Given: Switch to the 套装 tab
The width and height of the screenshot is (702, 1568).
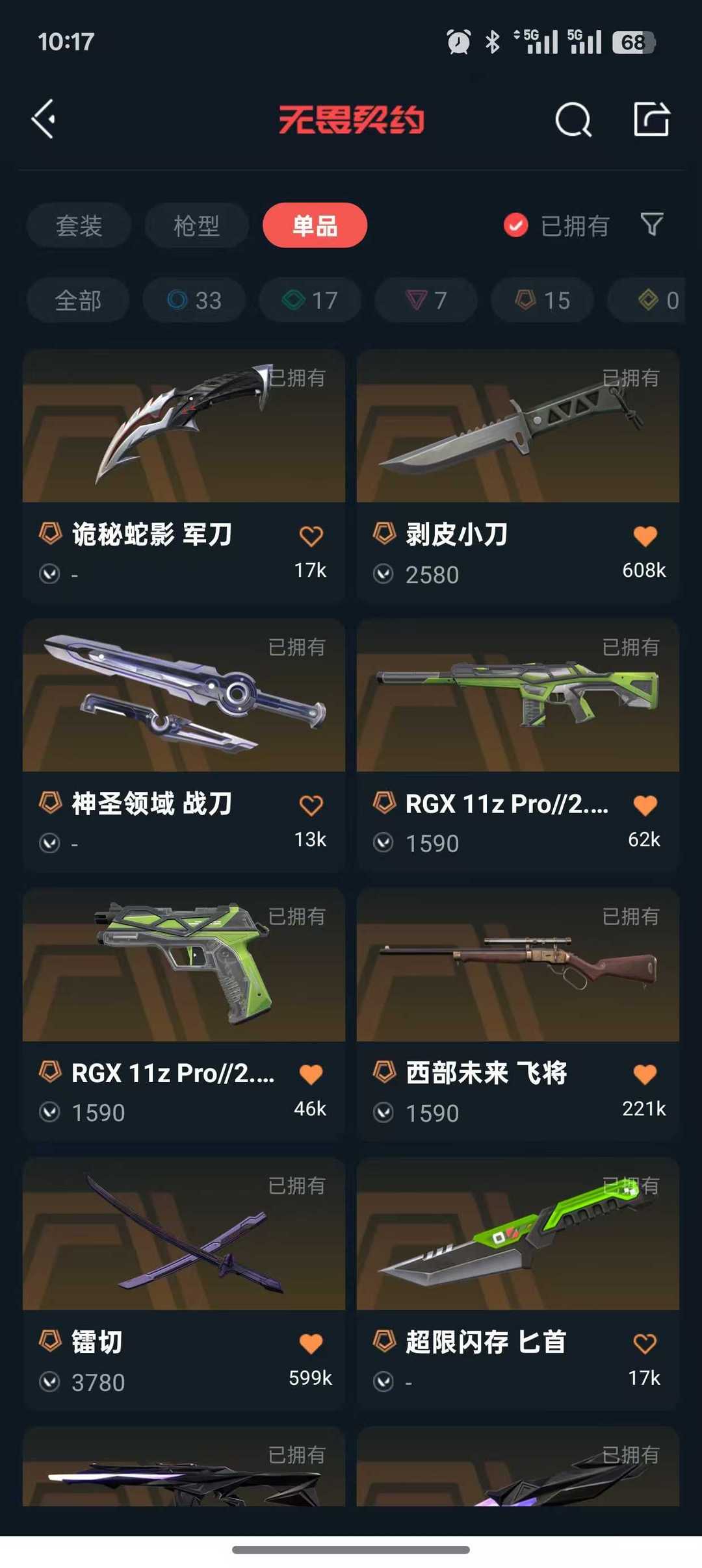Looking at the screenshot, I should point(79,225).
